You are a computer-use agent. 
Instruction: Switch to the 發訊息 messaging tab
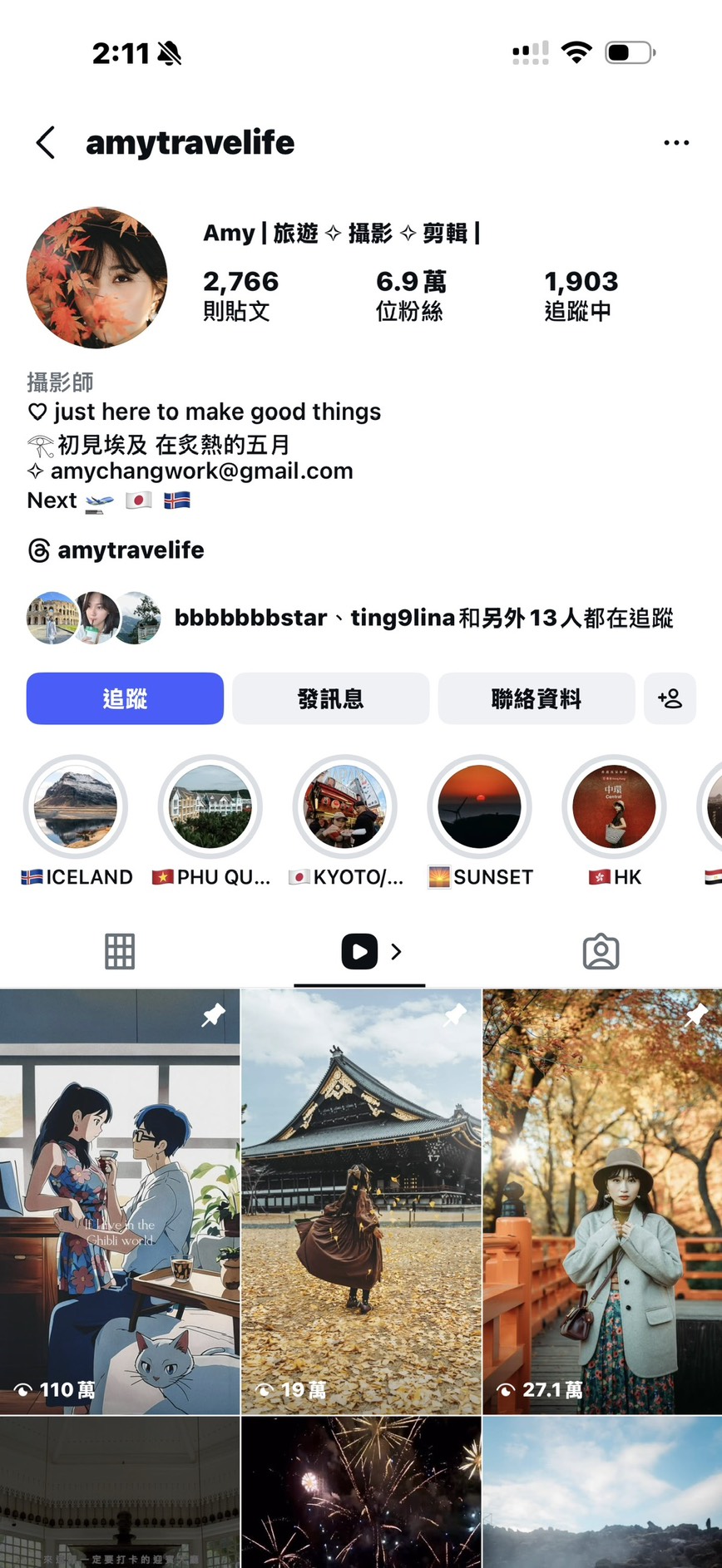point(331,698)
